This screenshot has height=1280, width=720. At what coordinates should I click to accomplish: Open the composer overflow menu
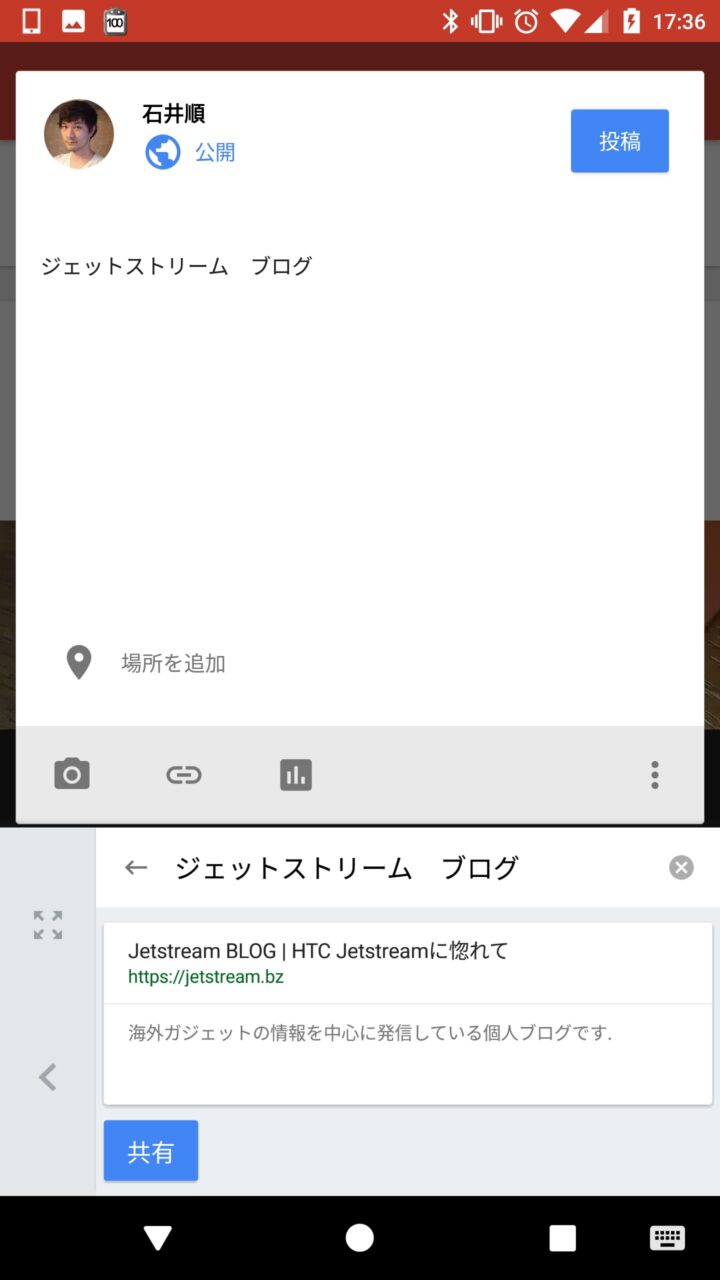[655, 774]
